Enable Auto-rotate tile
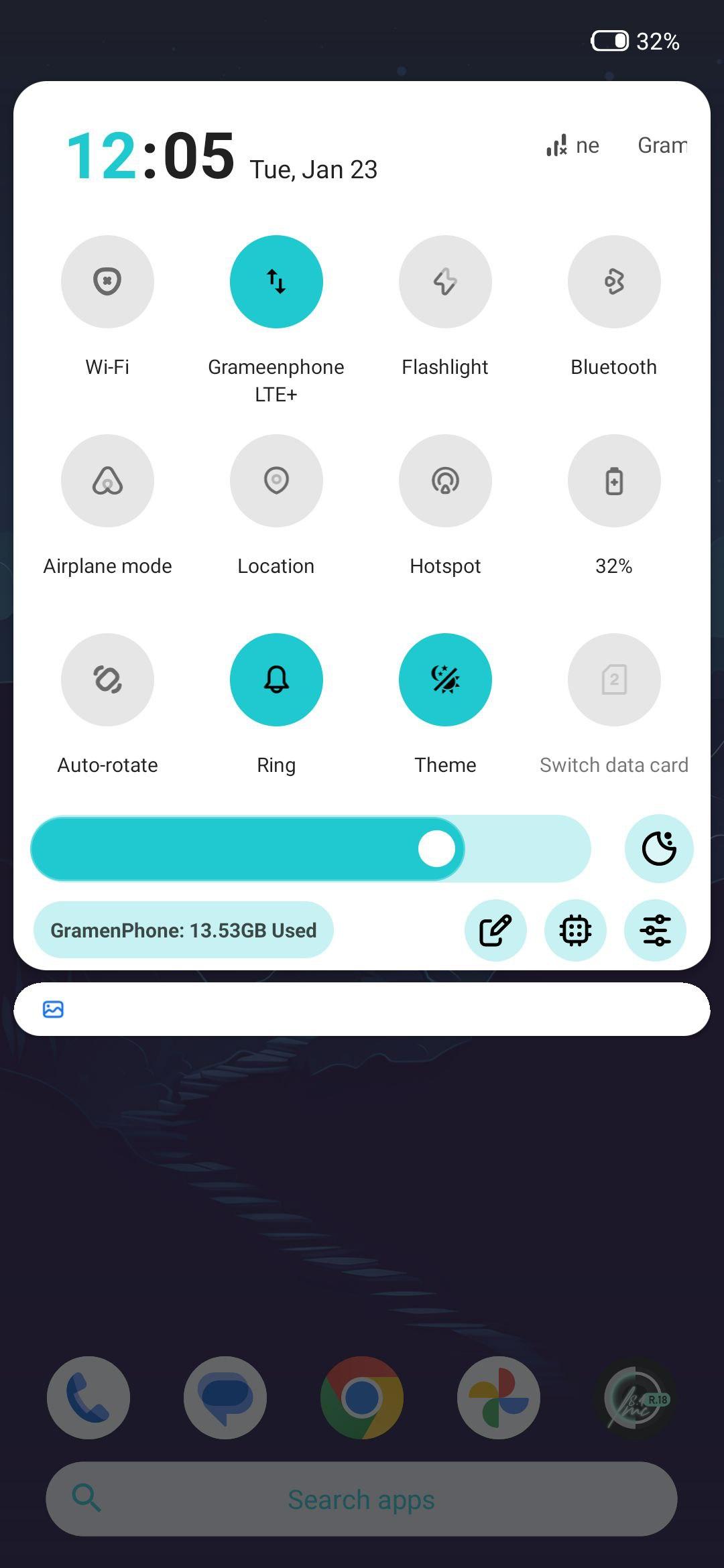This screenshot has height=1568, width=724. click(x=107, y=679)
